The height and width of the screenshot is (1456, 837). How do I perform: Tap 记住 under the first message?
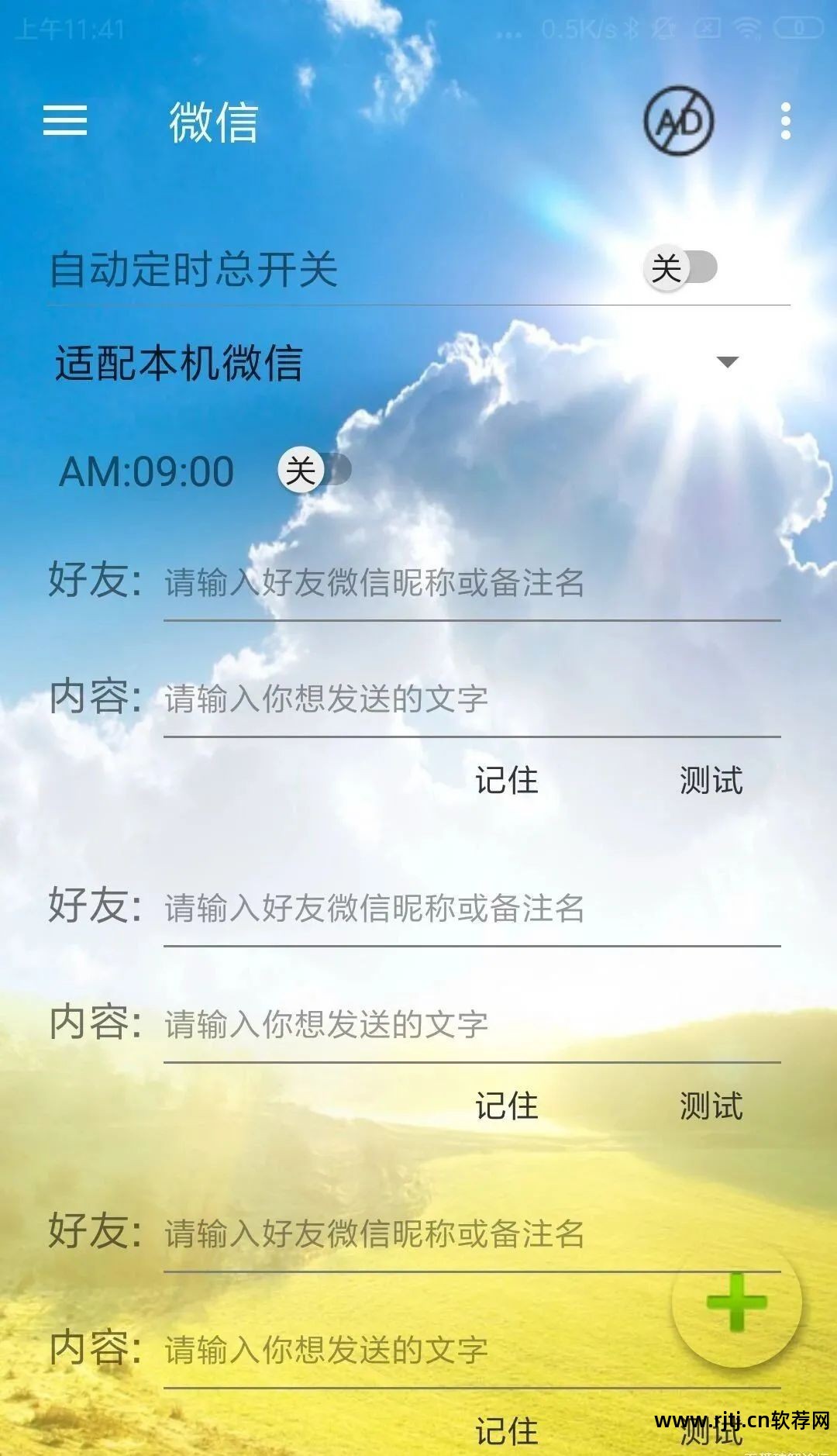pyautogui.click(x=507, y=781)
